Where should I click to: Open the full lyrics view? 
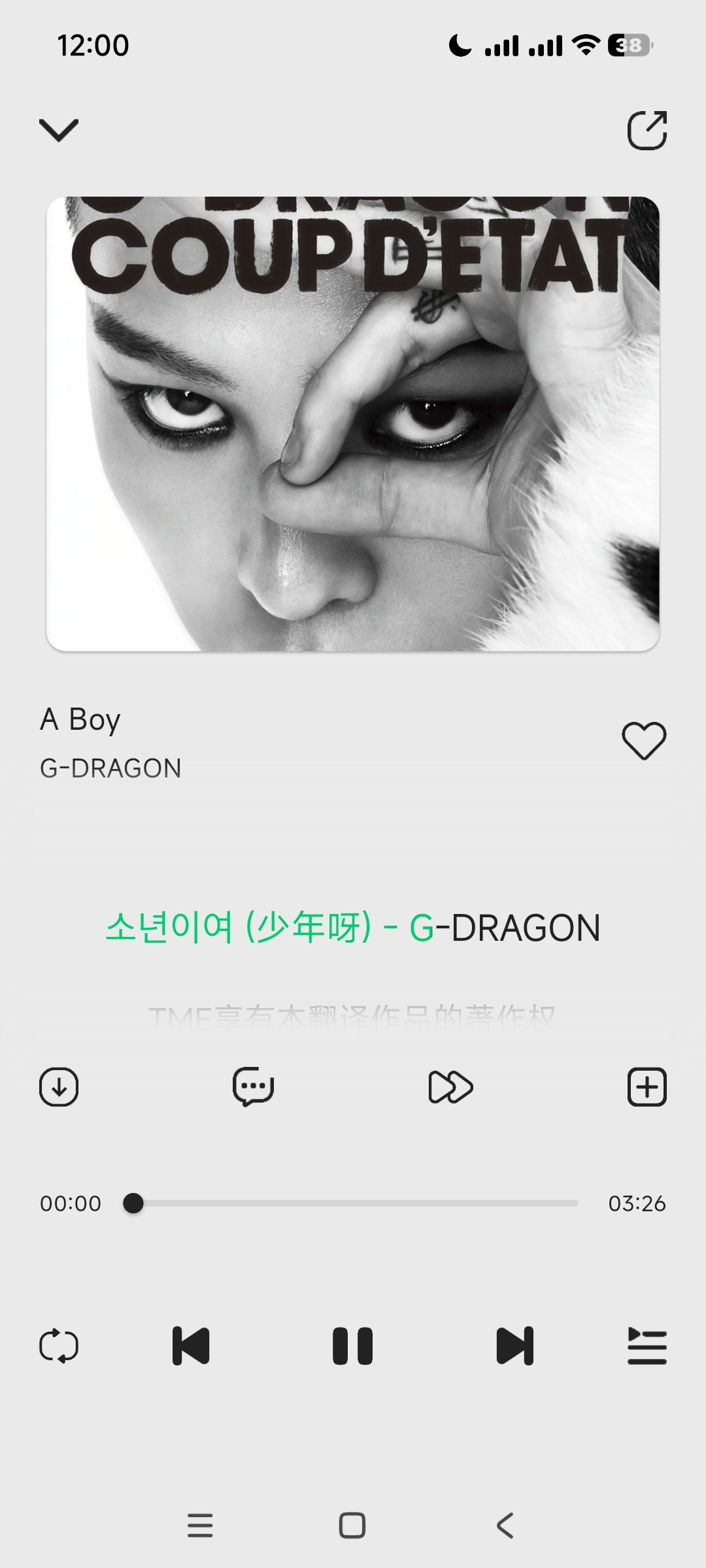(x=353, y=928)
